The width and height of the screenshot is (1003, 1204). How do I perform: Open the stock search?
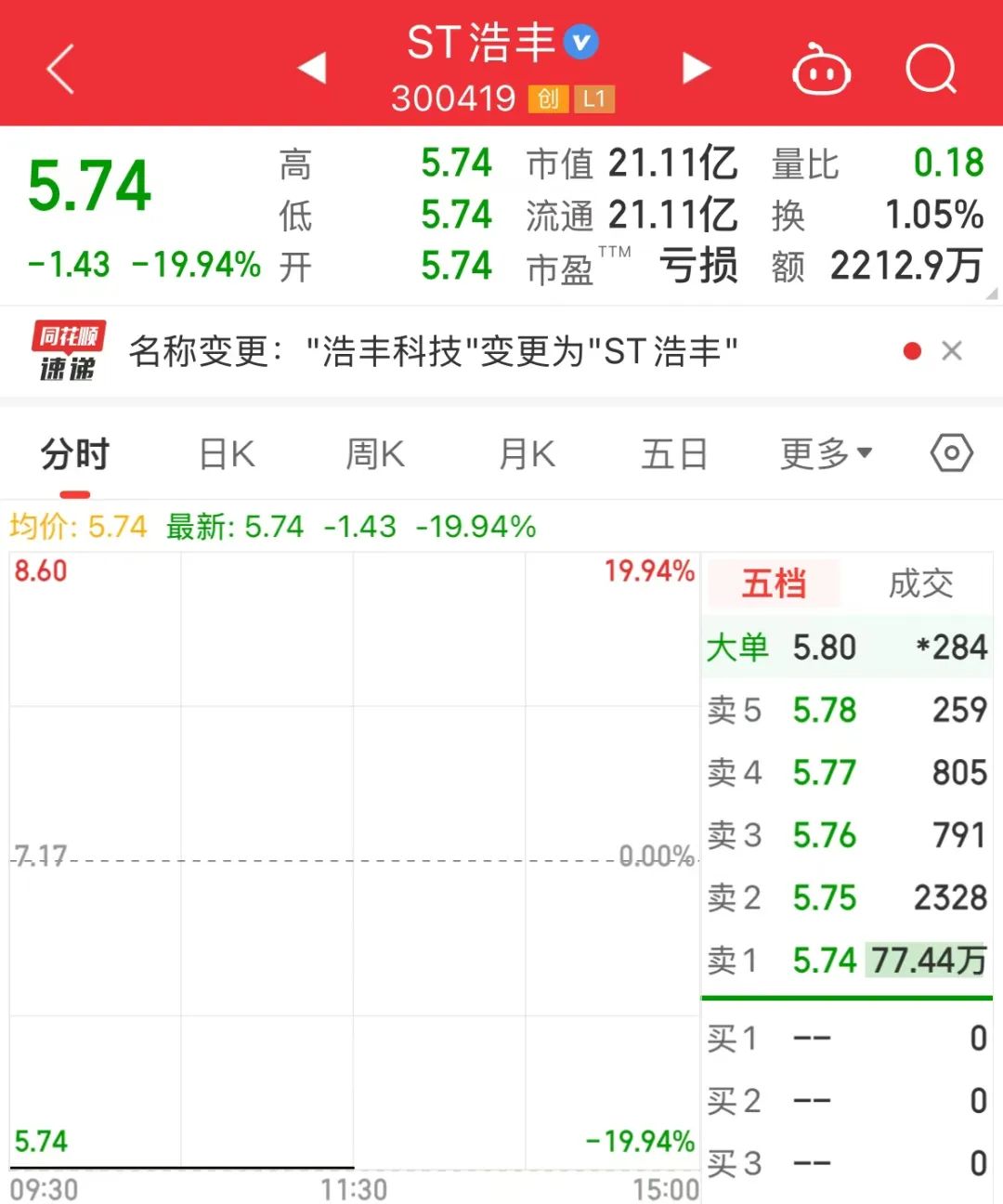[931, 70]
